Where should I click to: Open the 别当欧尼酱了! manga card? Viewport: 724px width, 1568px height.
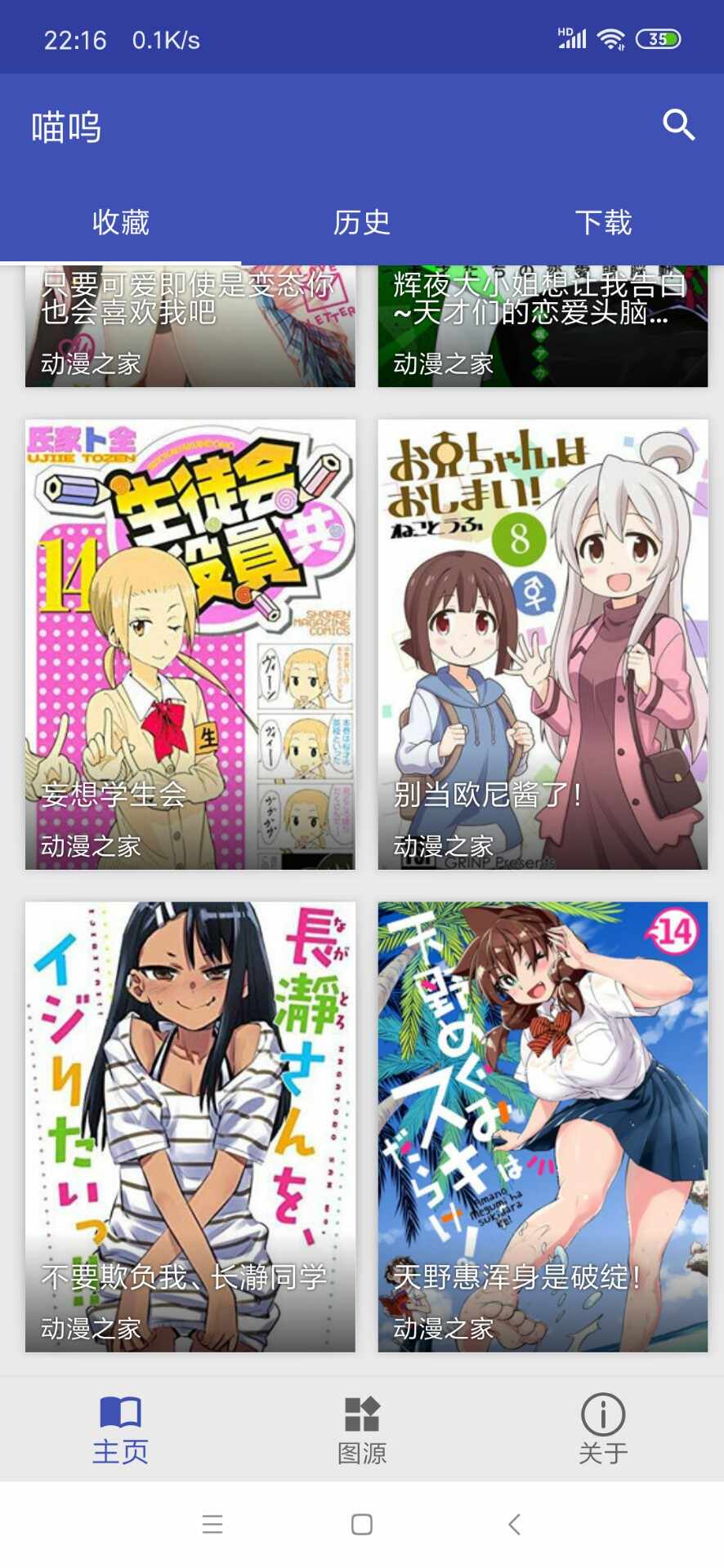coord(543,644)
